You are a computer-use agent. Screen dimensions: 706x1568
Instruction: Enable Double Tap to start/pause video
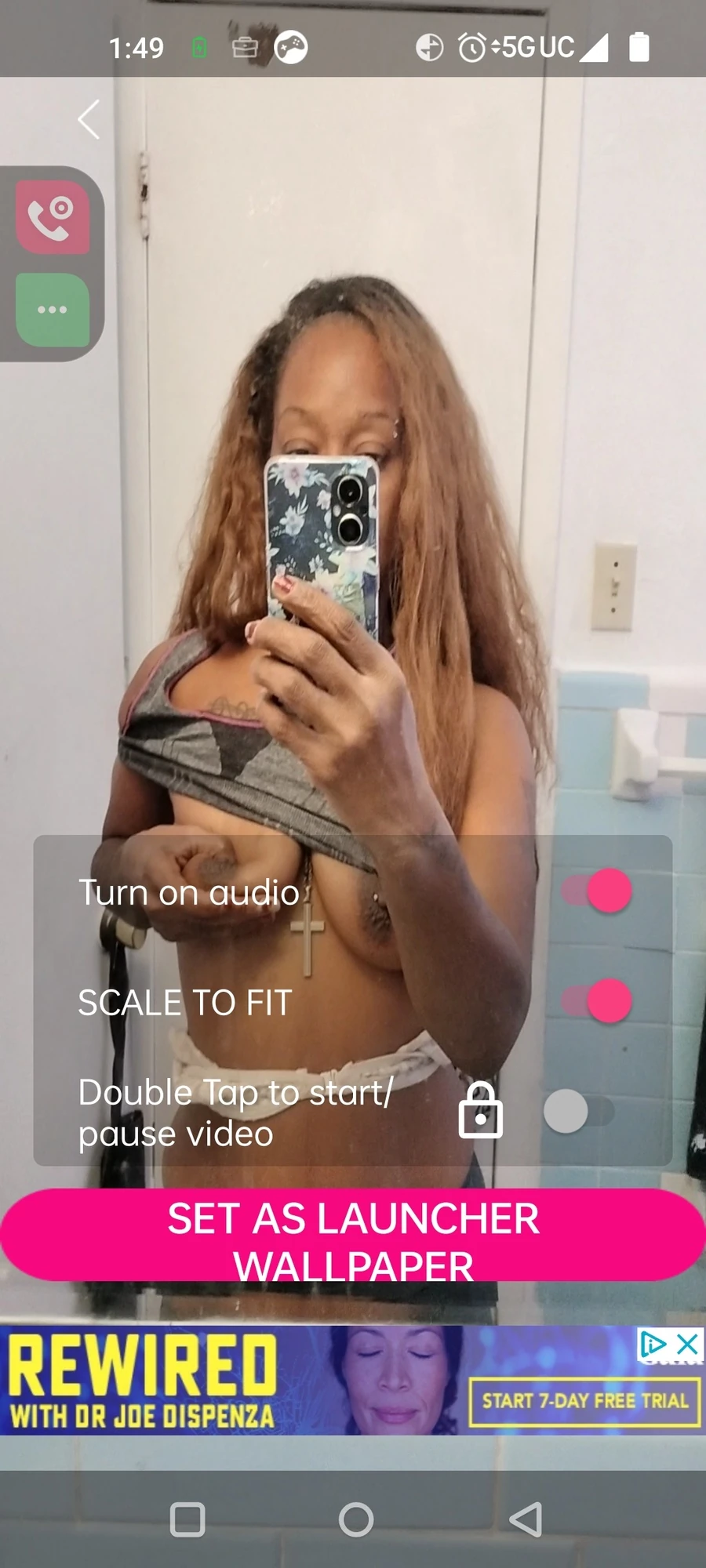(x=578, y=1111)
